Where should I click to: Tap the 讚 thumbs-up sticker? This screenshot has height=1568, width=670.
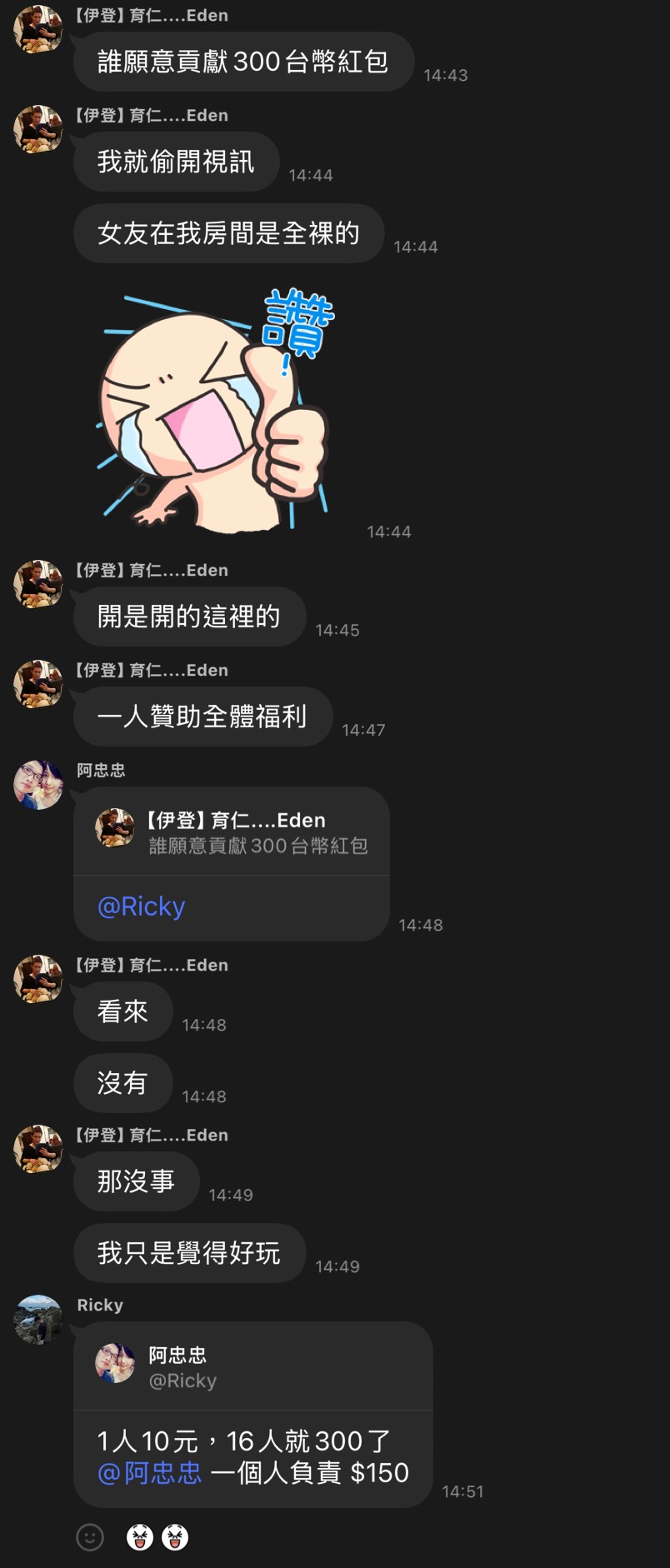pyautogui.click(x=217, y=410)
